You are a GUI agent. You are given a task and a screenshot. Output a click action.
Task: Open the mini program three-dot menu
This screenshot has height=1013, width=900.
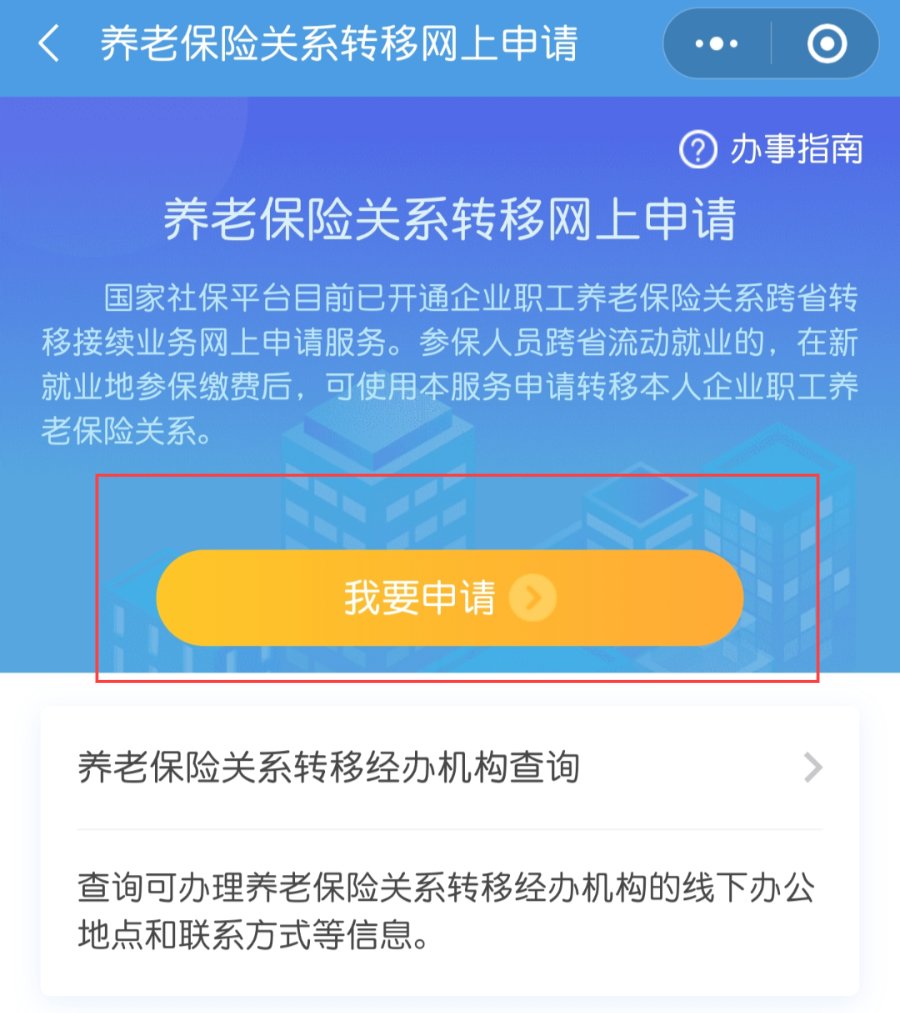click(x=716, y=44)
